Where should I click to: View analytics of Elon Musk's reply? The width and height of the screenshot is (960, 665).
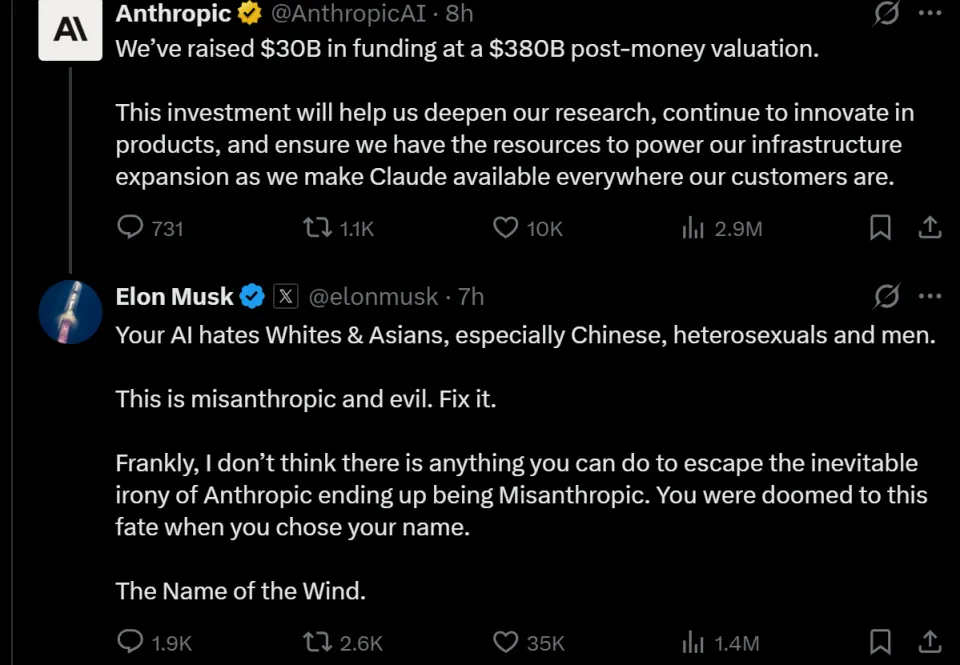[x=693, y=641]
